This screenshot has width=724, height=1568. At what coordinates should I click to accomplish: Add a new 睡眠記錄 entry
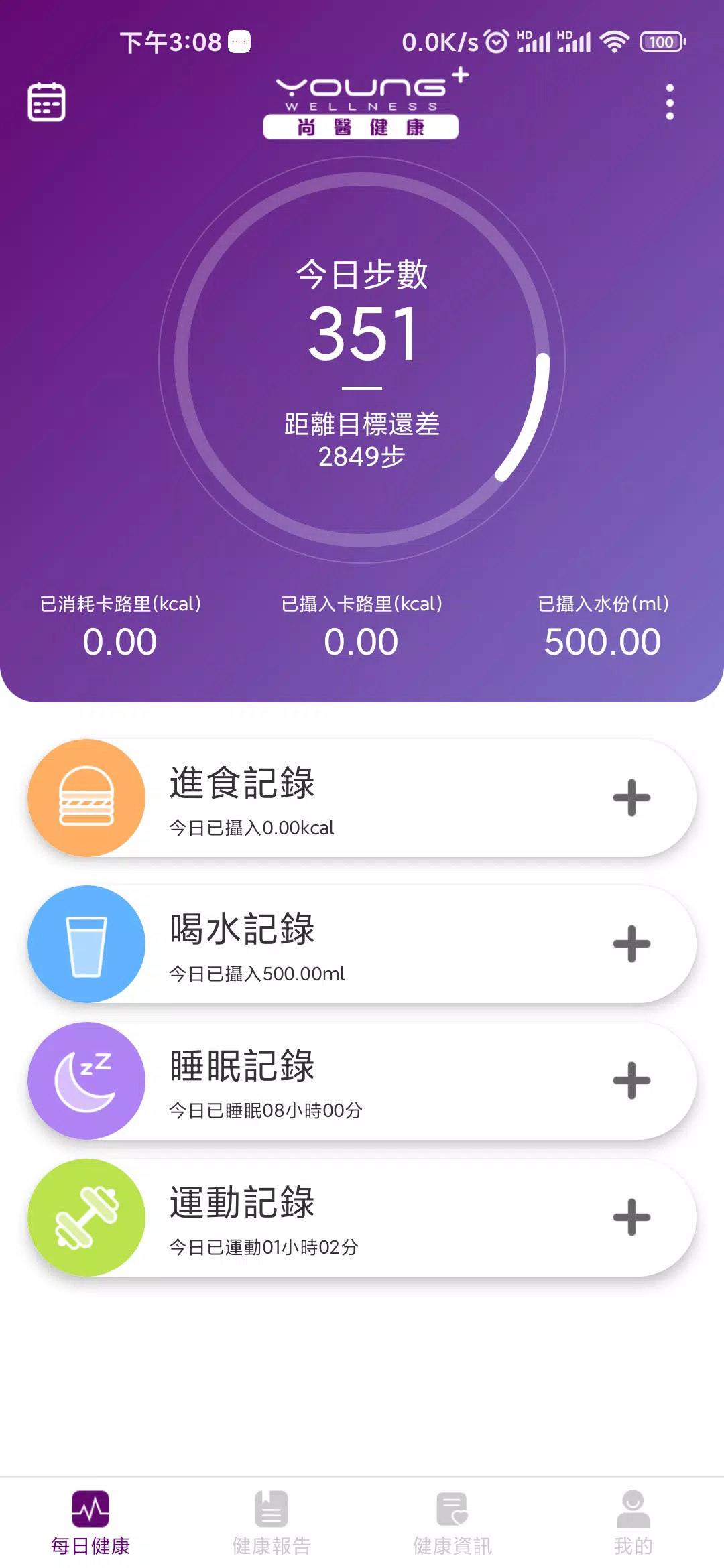coord(631,1081)
